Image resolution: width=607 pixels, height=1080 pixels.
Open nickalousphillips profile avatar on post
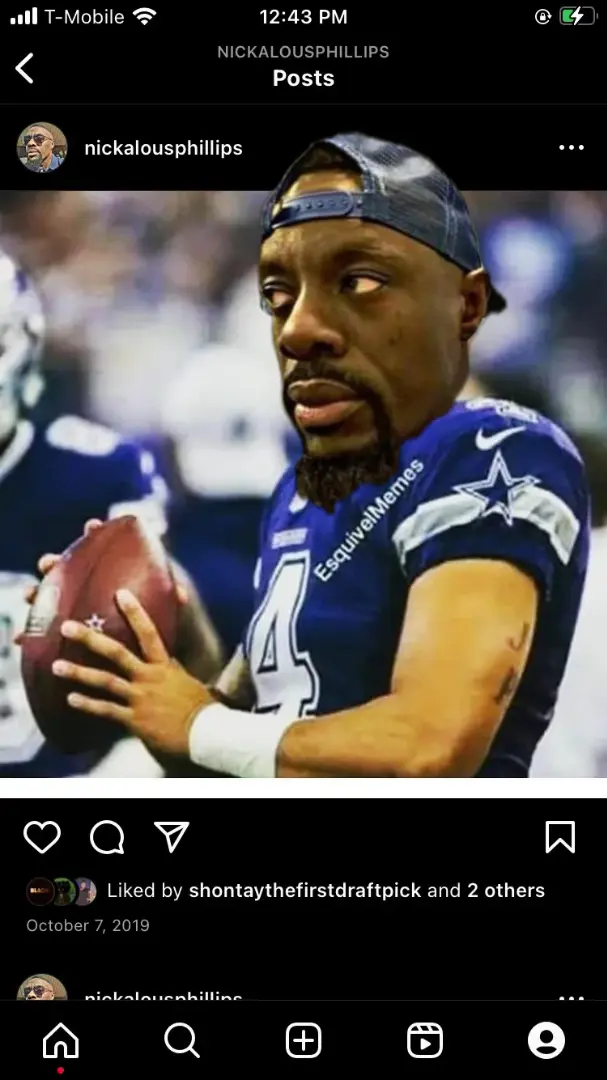[x=42, y=148]
